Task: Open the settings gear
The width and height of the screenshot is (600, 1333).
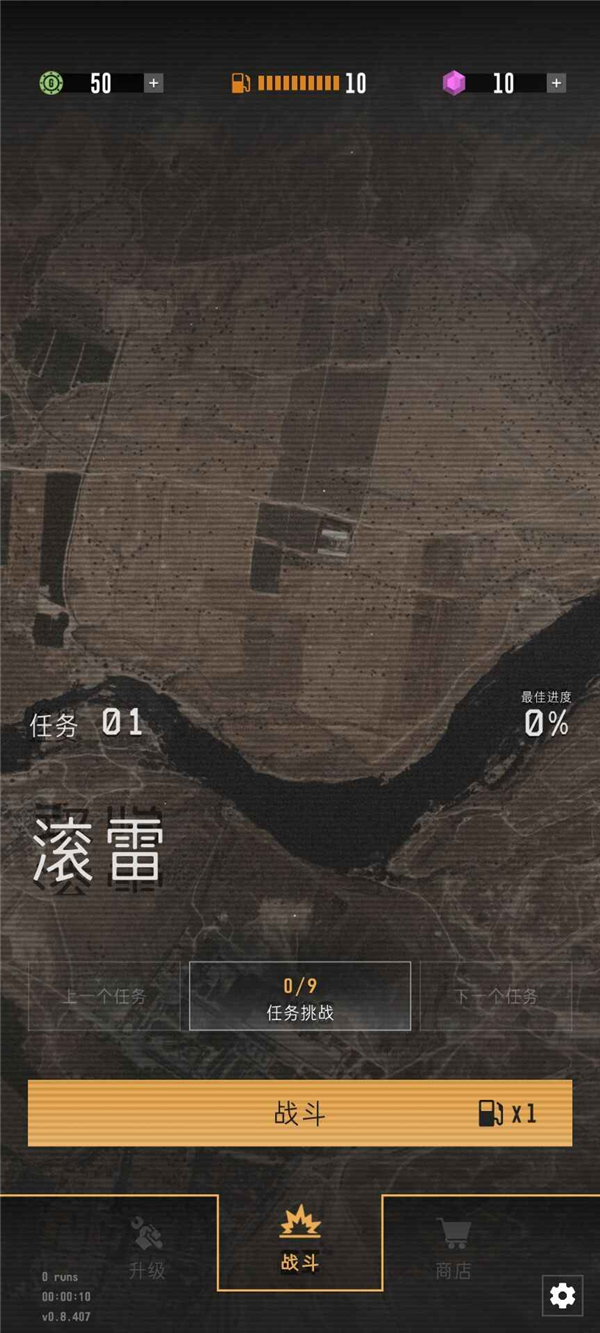Action: (x=563, y=1296)
